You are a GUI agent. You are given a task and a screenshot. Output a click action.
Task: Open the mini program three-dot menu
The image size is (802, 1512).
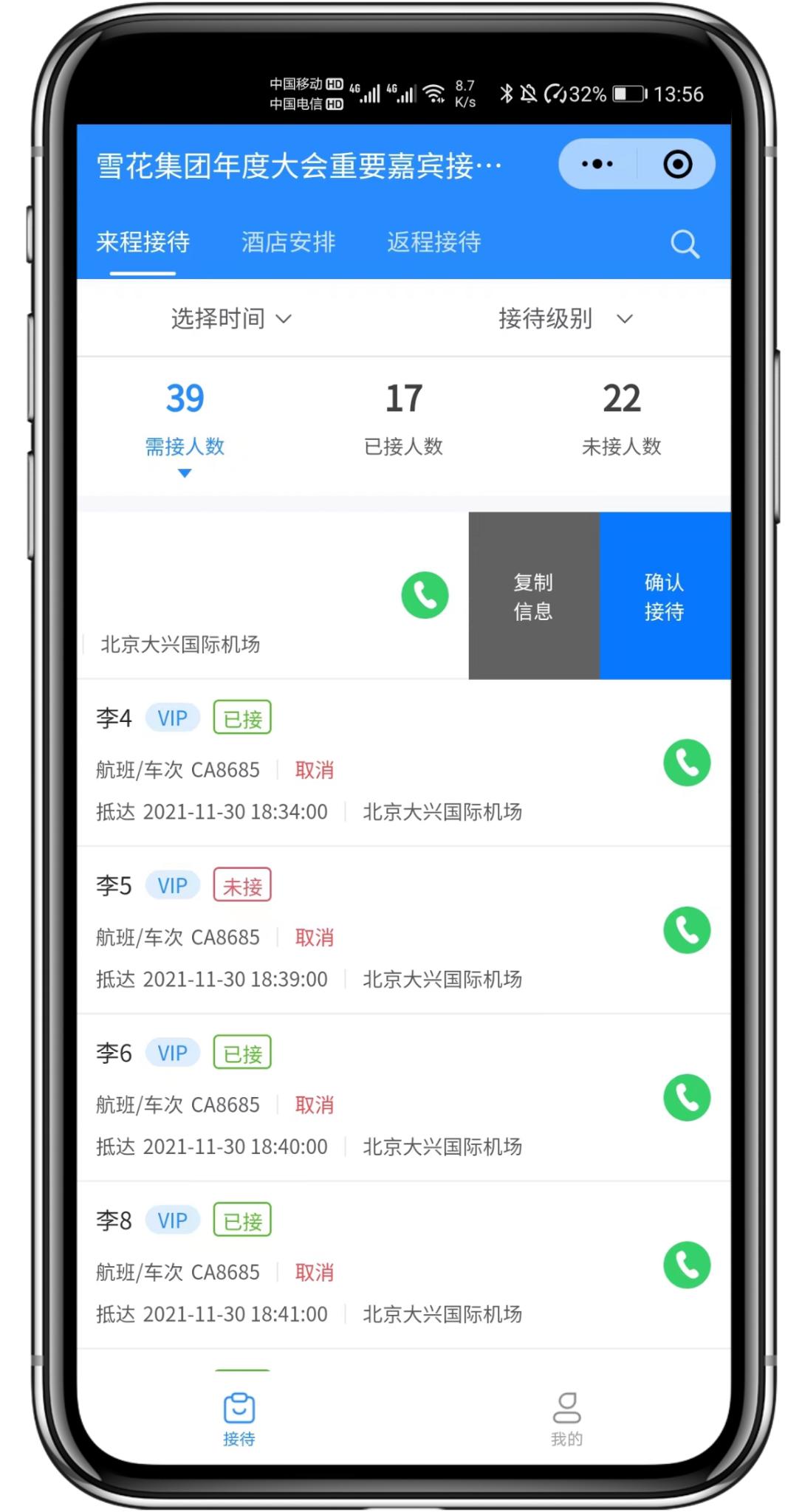(597, 164)
